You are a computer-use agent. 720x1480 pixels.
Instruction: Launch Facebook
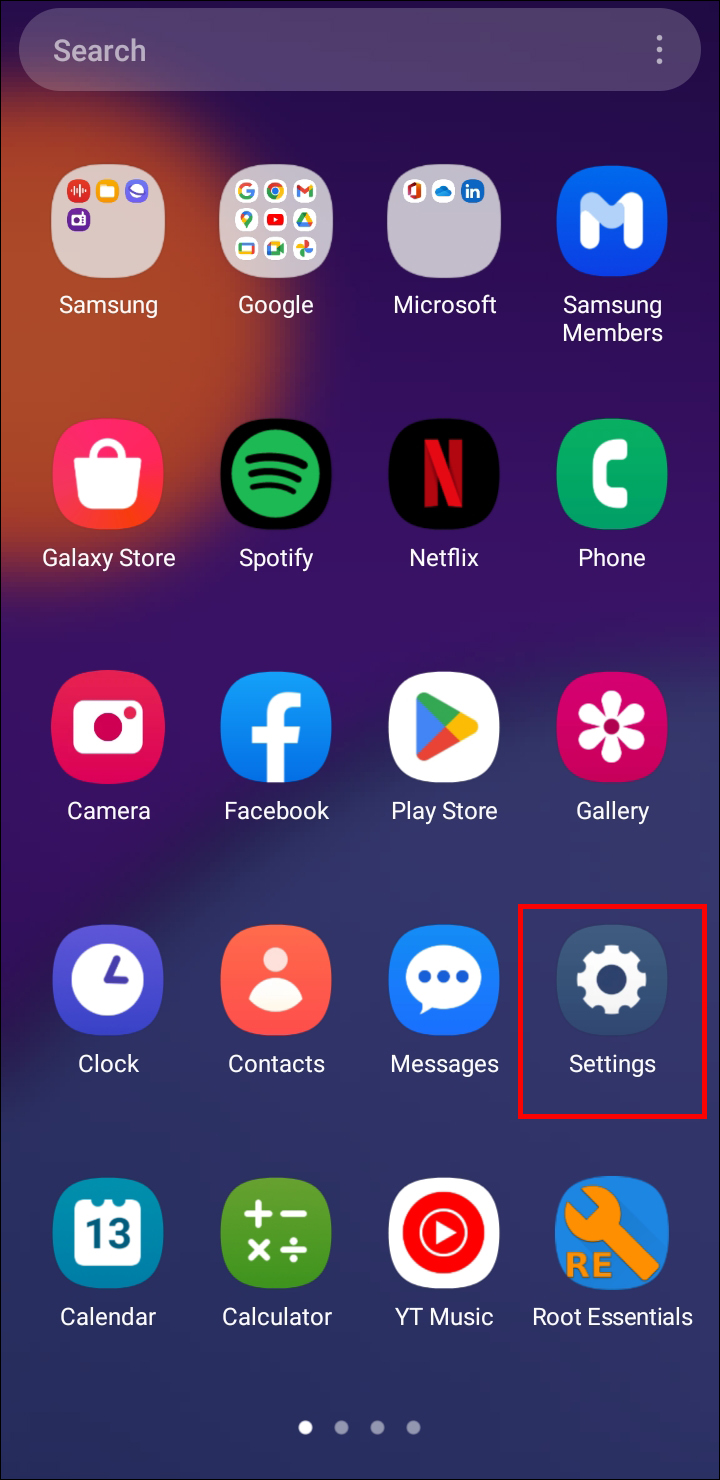pos(276,728)
